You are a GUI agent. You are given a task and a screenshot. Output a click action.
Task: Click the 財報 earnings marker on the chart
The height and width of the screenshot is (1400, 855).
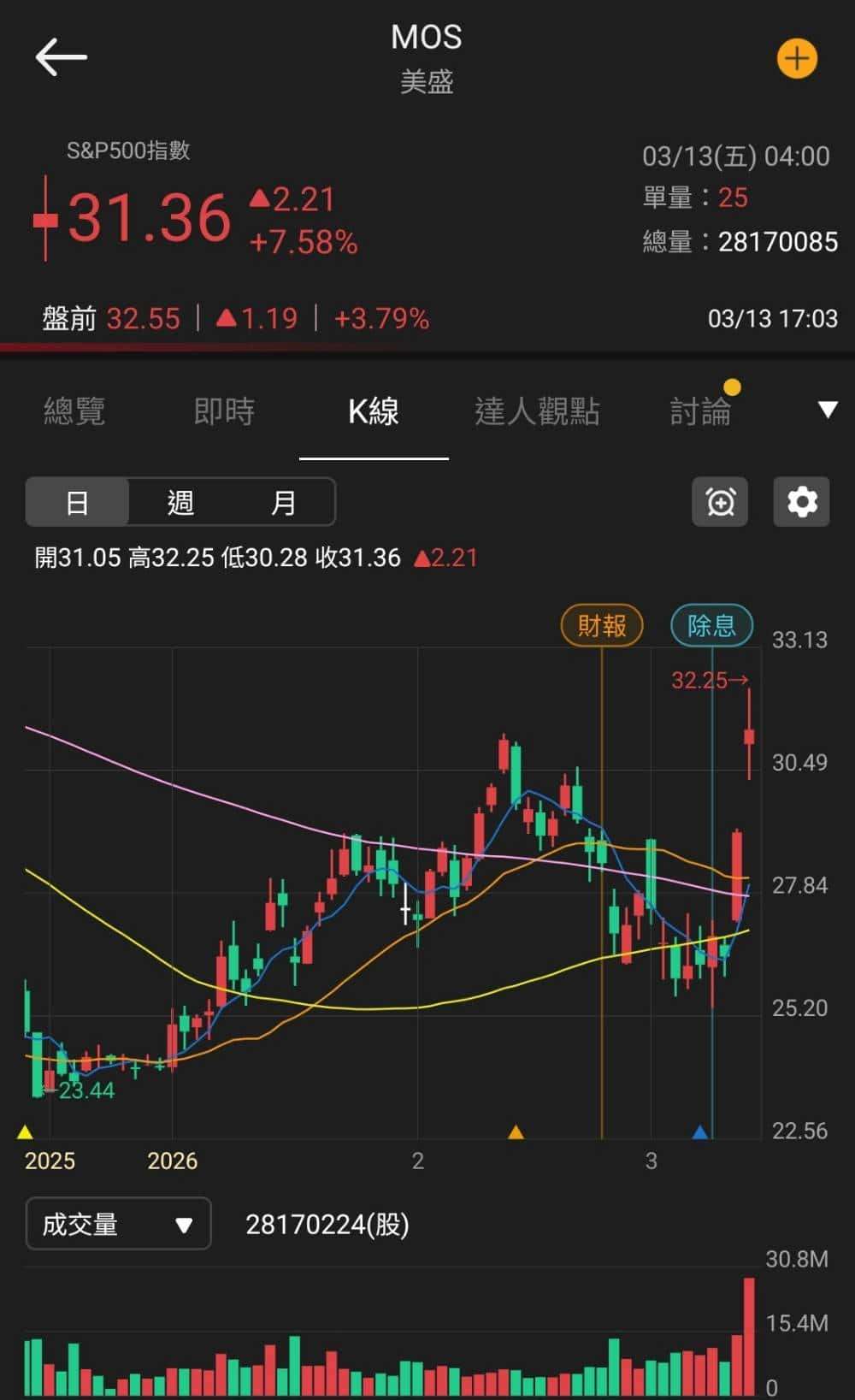pyautogui.click(x=603, y=625)
